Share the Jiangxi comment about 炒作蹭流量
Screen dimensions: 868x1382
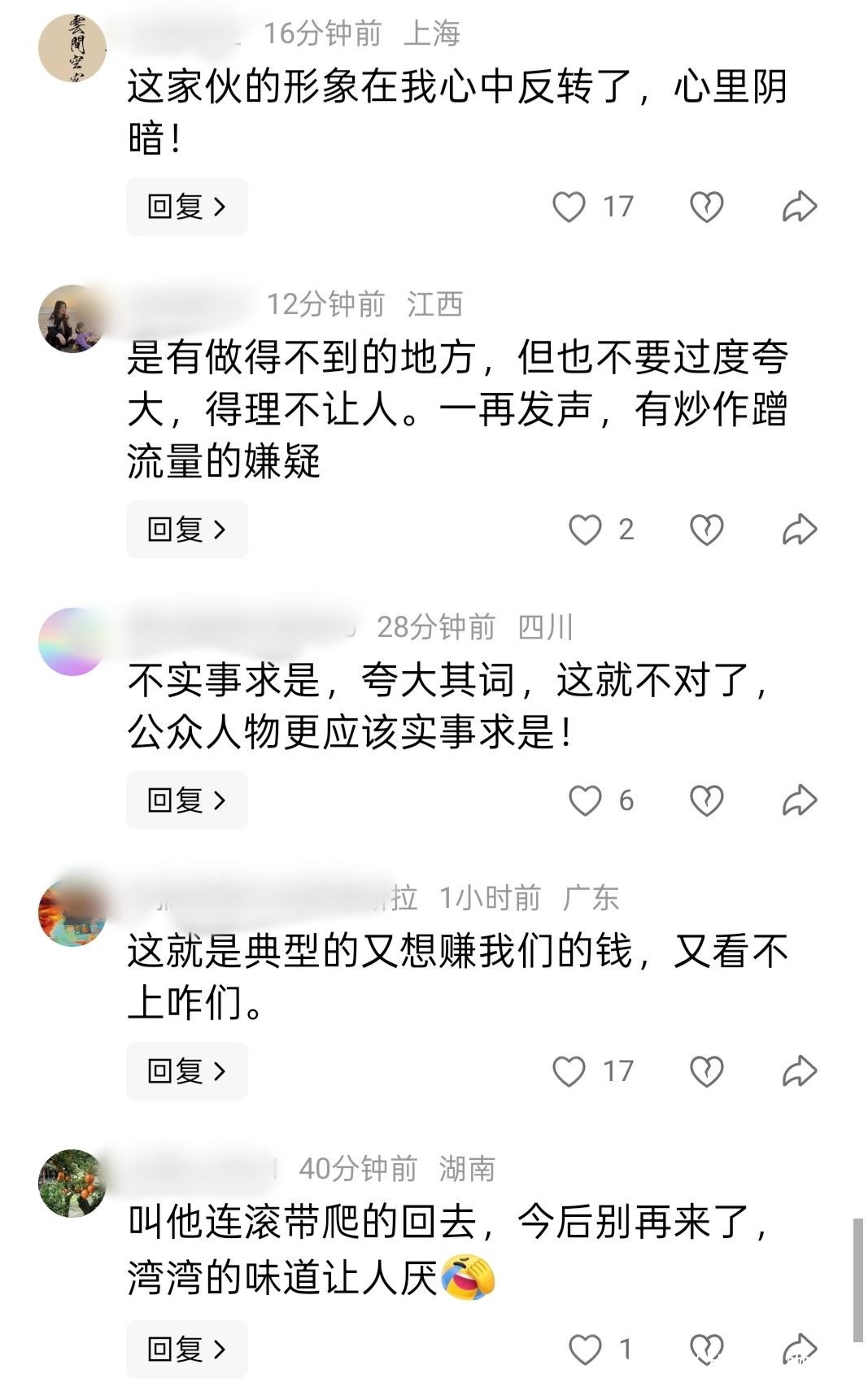tap(799, 530)
